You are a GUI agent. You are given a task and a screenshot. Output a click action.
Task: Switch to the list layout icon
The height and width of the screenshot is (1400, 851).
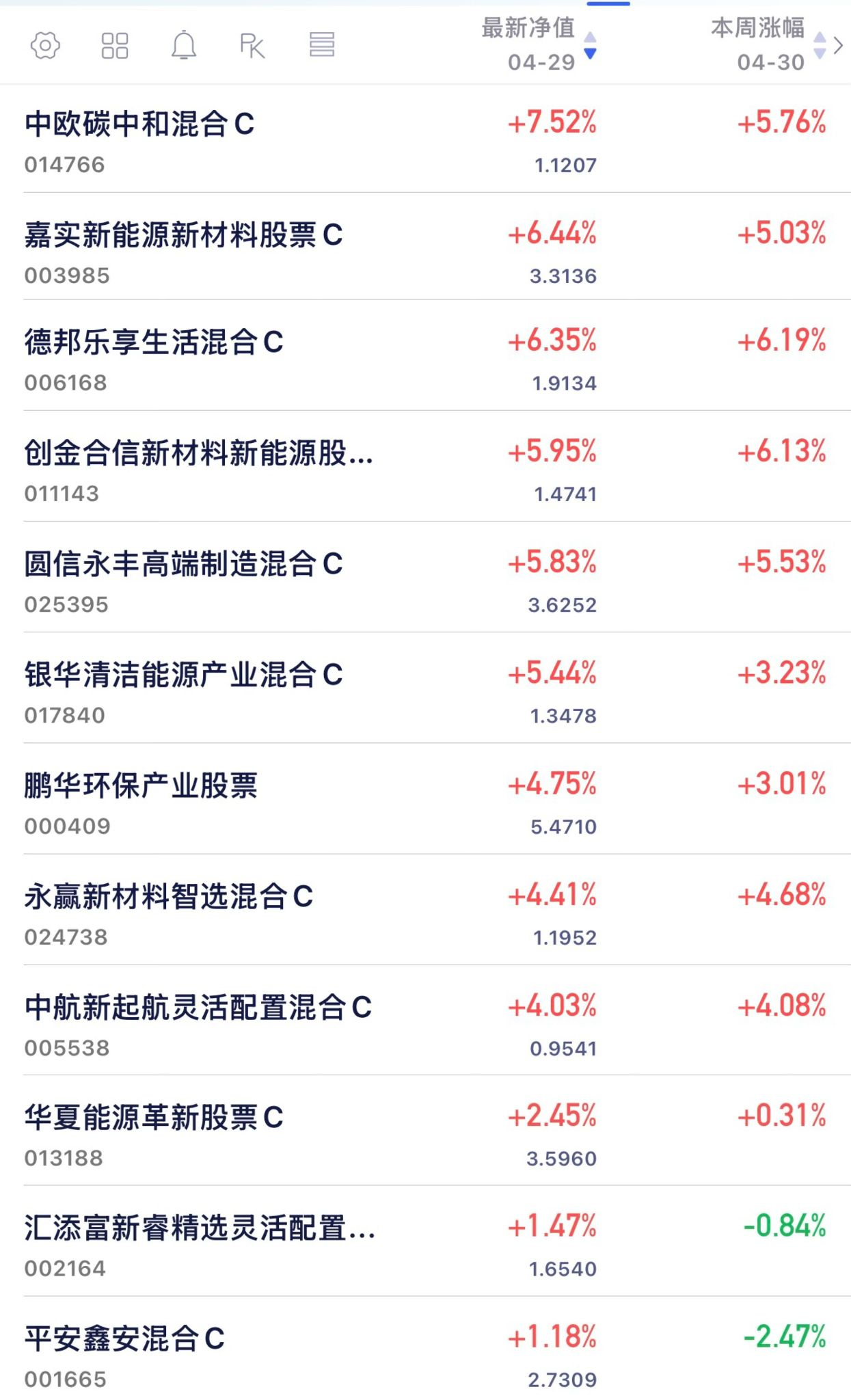pyautogui.click(x=321, y=45)
